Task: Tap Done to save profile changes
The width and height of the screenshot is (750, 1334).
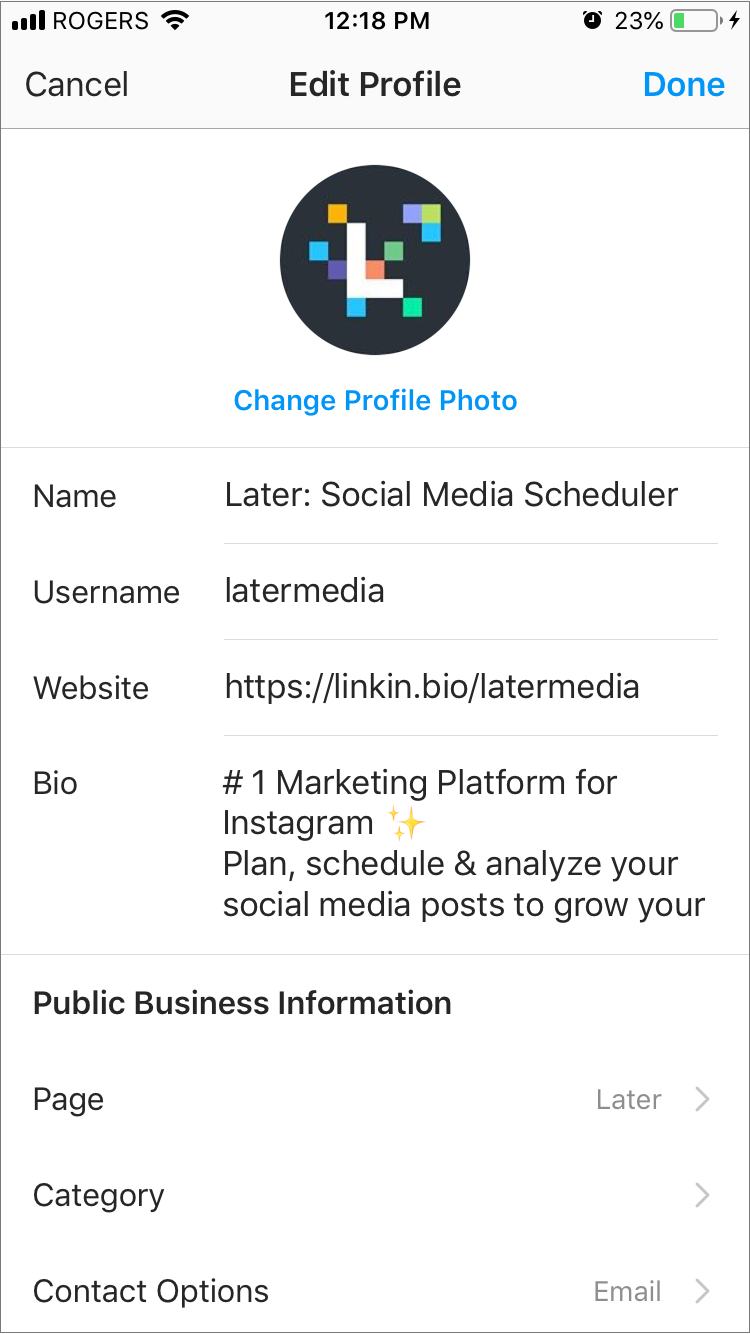Action: tap(684, 85)
